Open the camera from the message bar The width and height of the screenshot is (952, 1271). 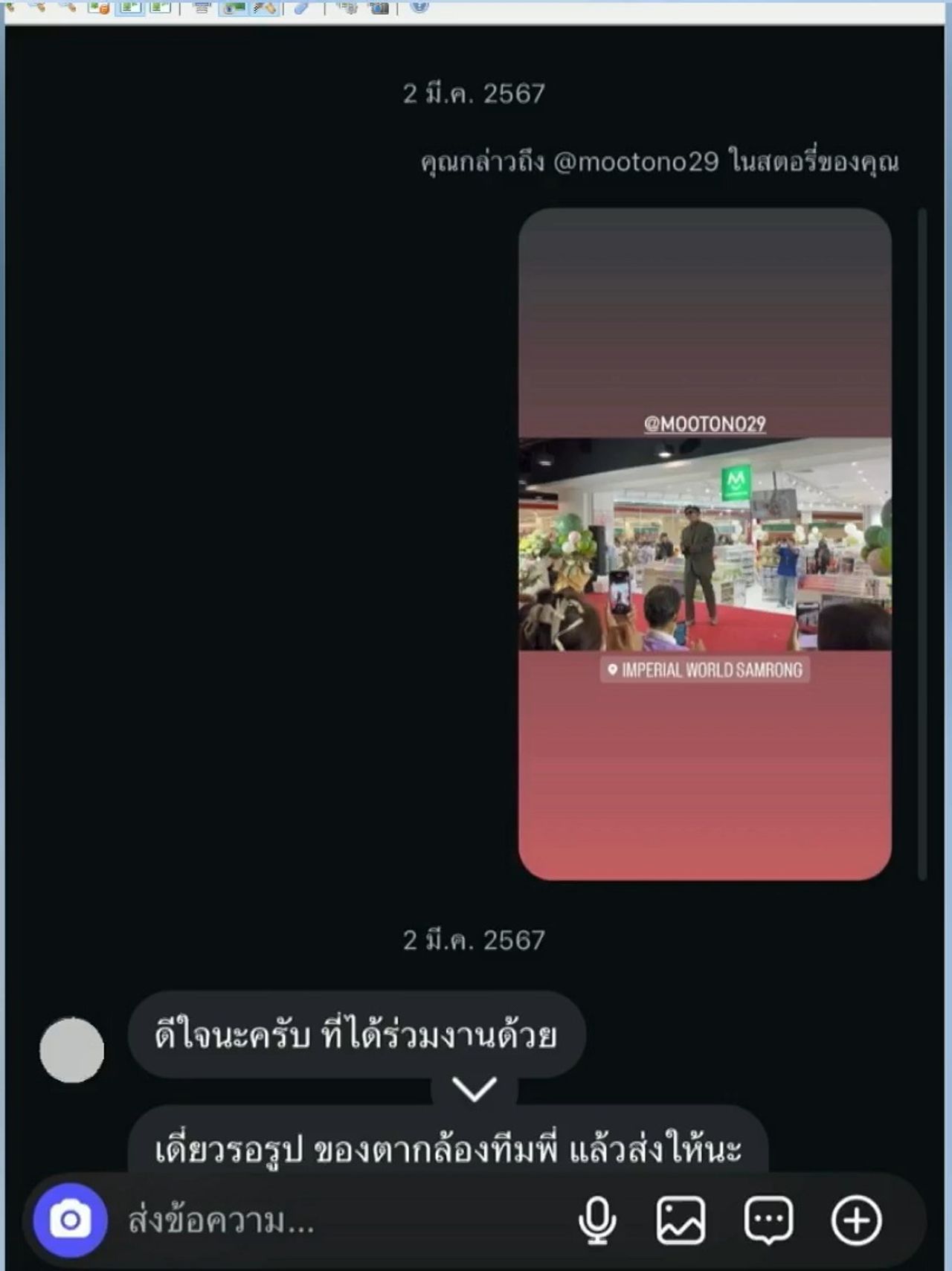70,1220
